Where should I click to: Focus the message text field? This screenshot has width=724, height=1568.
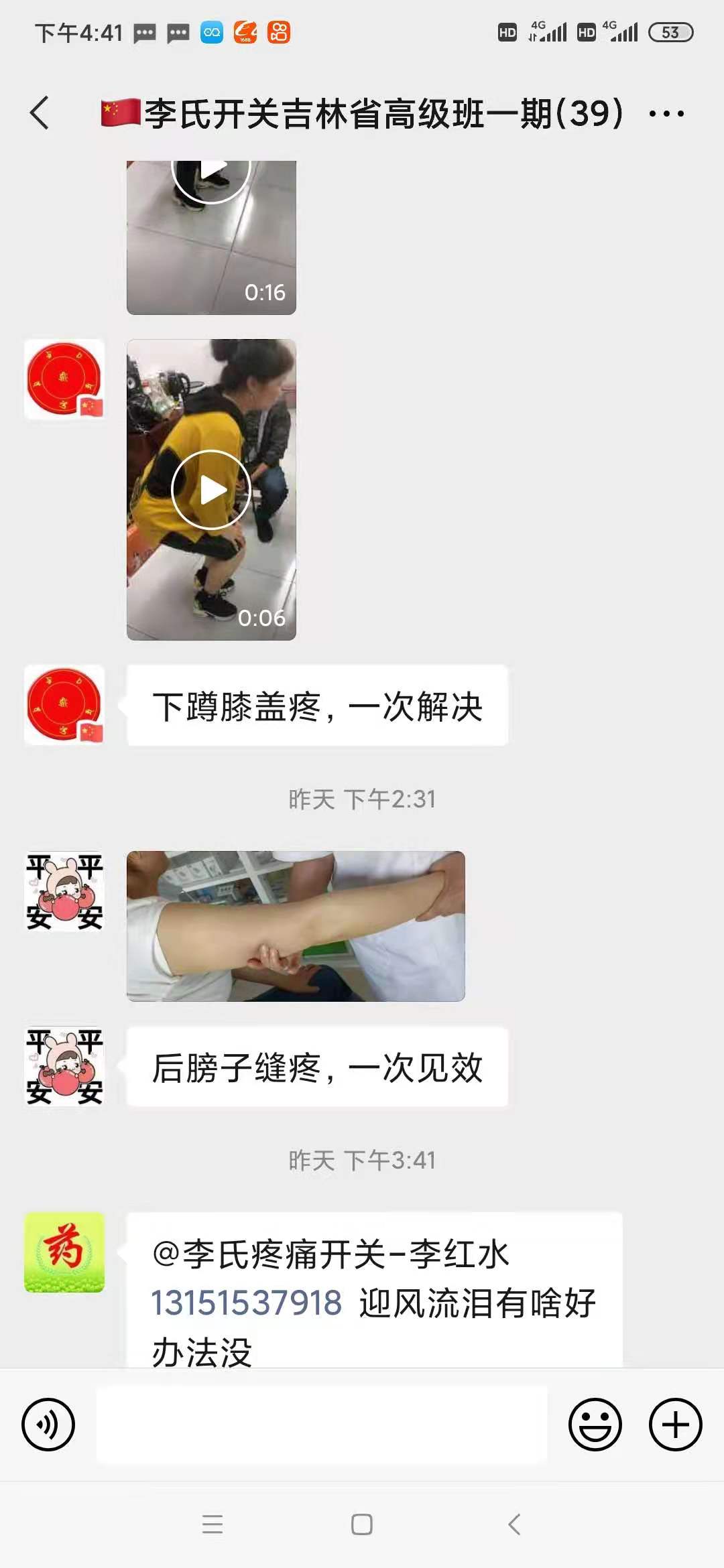[x=322, y=1425]
